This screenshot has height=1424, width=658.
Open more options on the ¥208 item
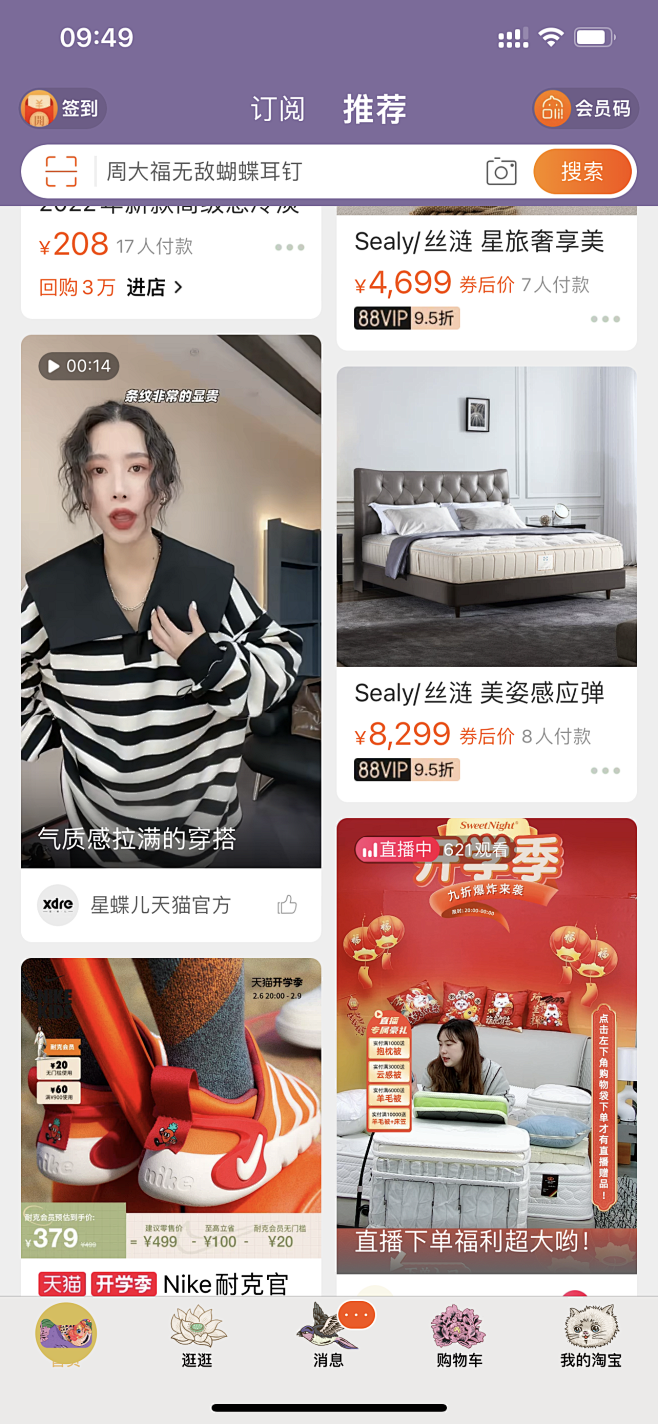[x=289, y=247]
